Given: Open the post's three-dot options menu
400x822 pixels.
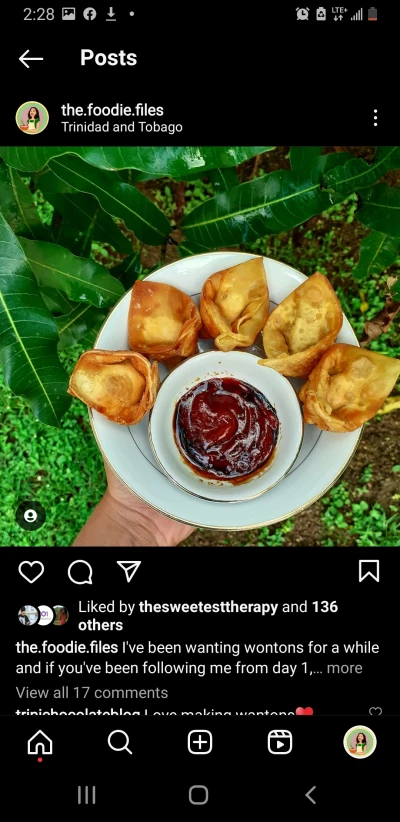Looking at the screenshot, I should [375, 118].
